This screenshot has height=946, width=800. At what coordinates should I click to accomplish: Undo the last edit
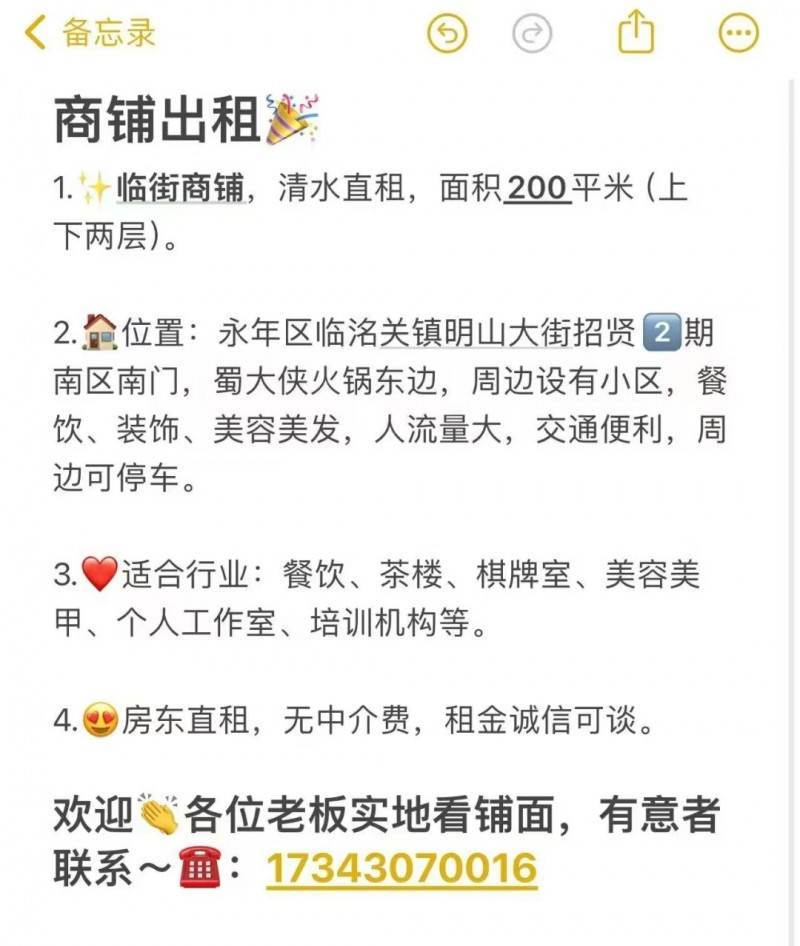(448, 34)
